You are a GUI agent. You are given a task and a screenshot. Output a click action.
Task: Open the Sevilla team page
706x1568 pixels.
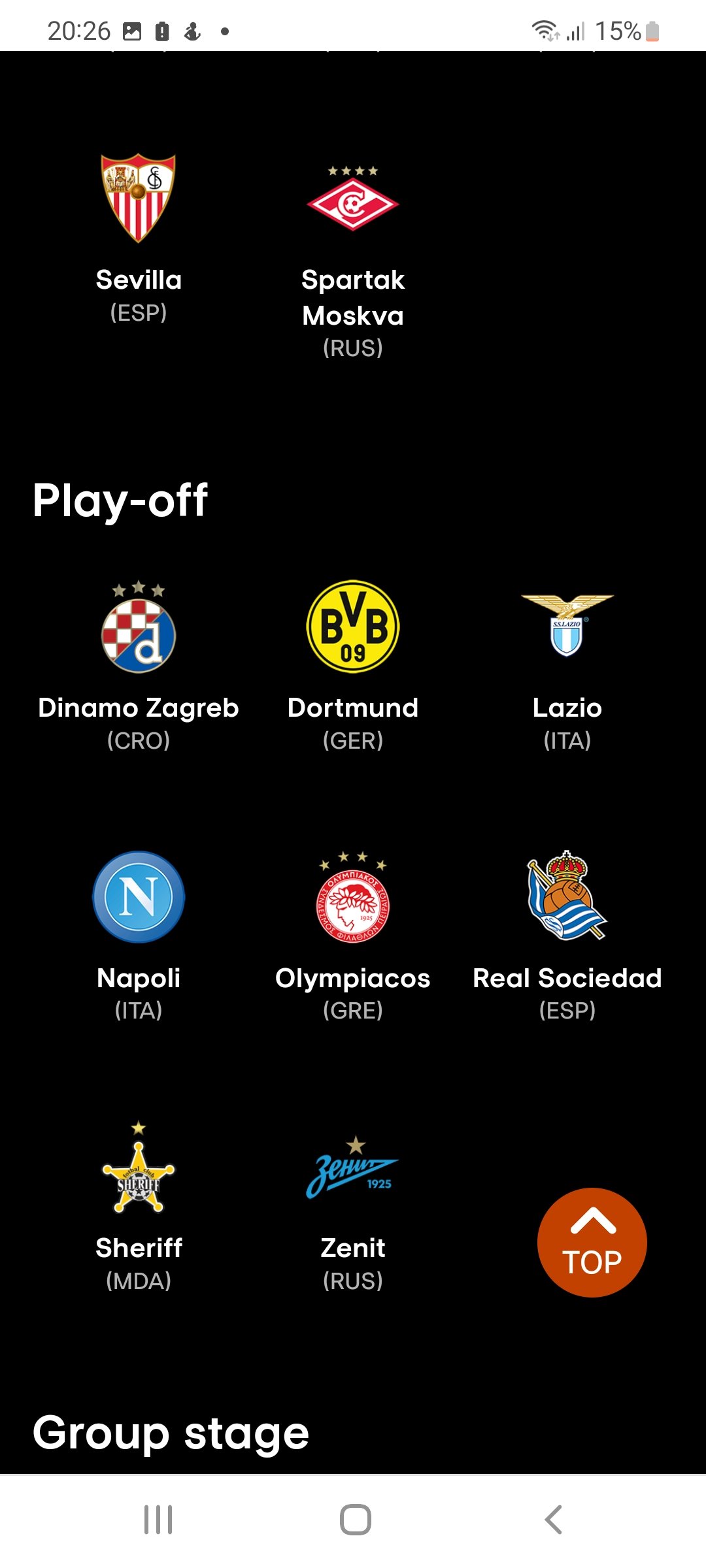click(x=139, y=239)
